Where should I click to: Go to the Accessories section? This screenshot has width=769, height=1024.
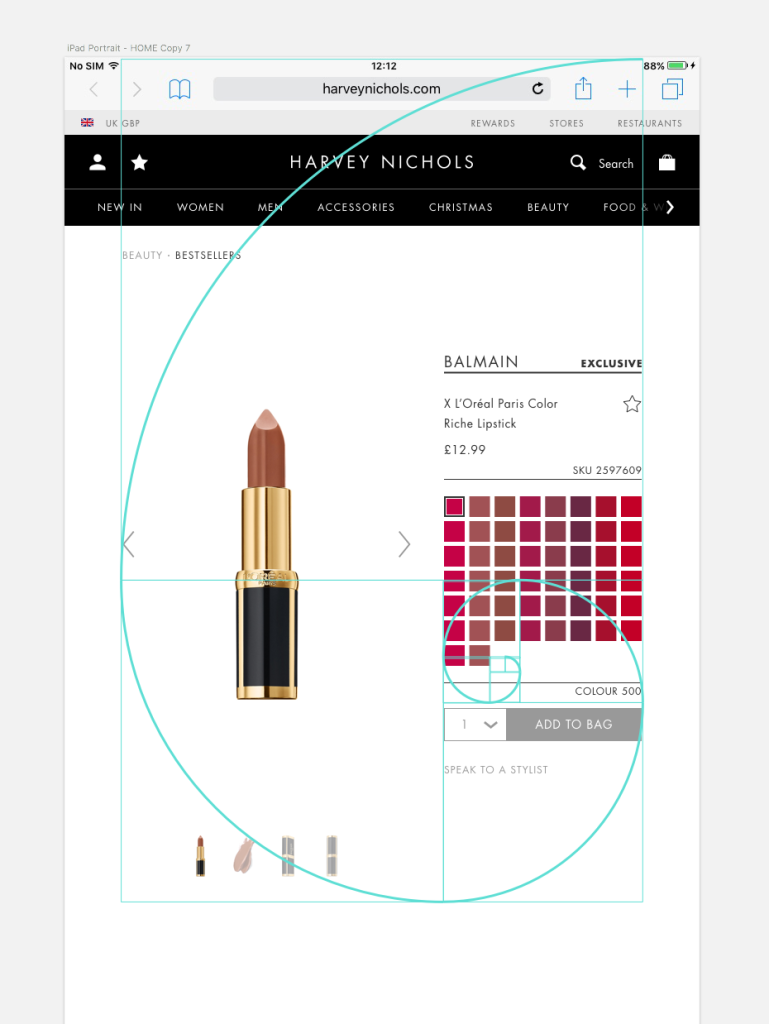click(356, 207)
